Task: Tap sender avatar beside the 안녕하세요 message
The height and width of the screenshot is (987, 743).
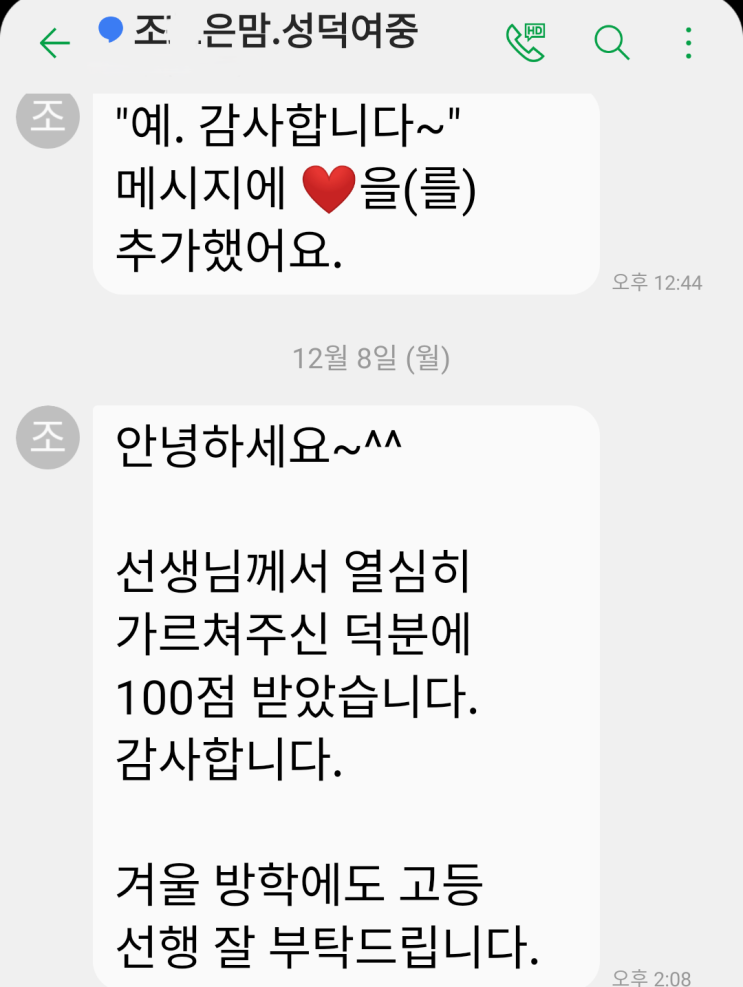Action: (47, 437)
